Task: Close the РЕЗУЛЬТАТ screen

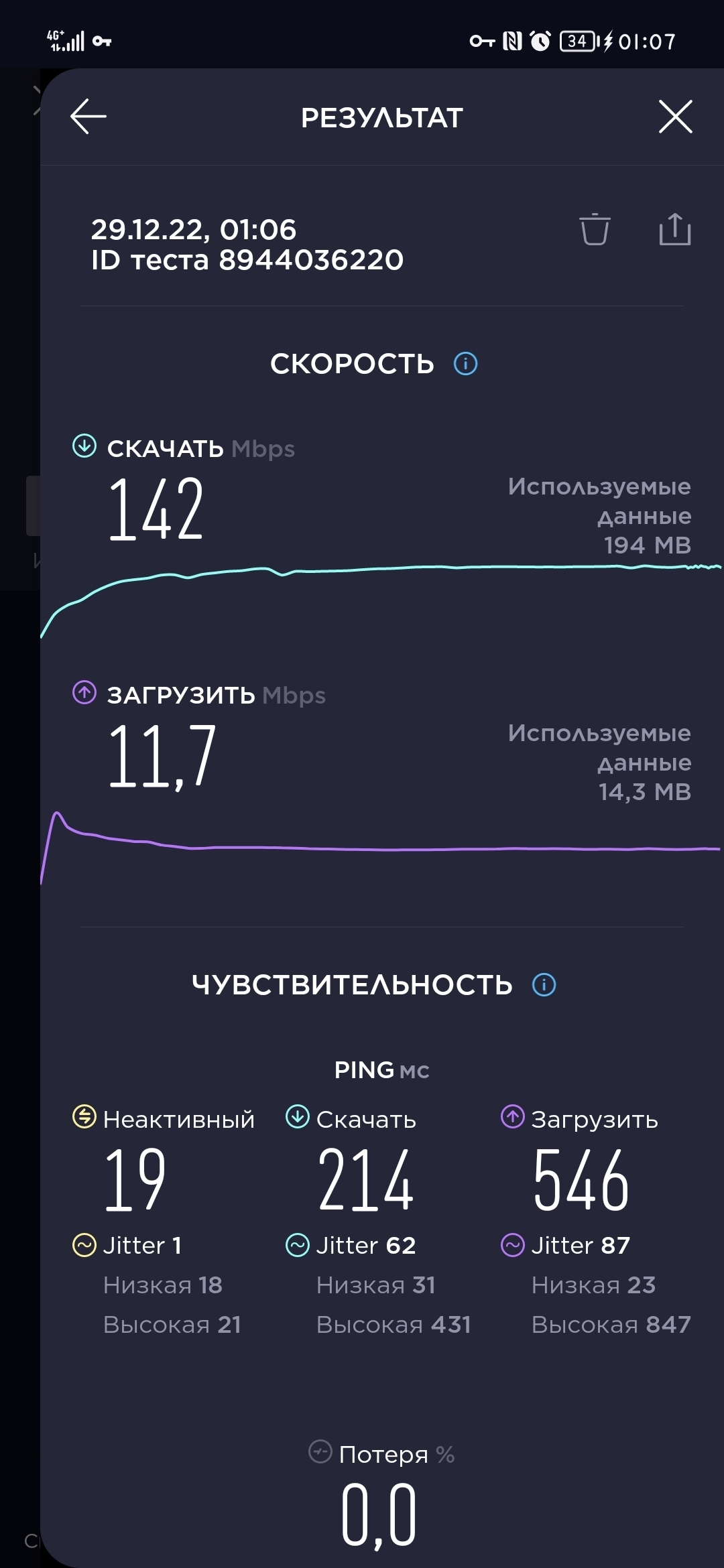Action: coord(675,117)
